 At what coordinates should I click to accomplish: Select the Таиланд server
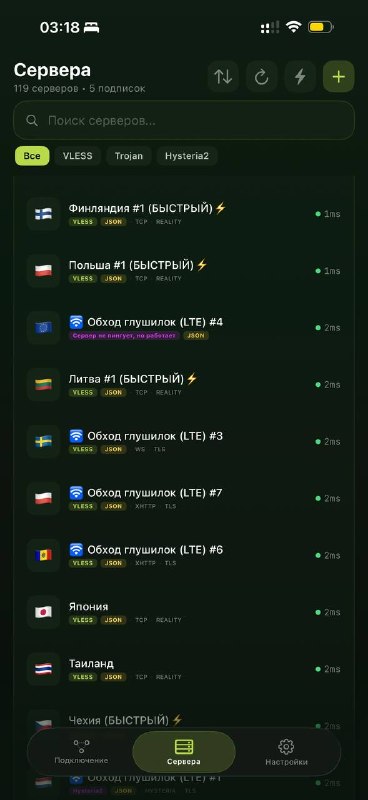coord(184,669)
